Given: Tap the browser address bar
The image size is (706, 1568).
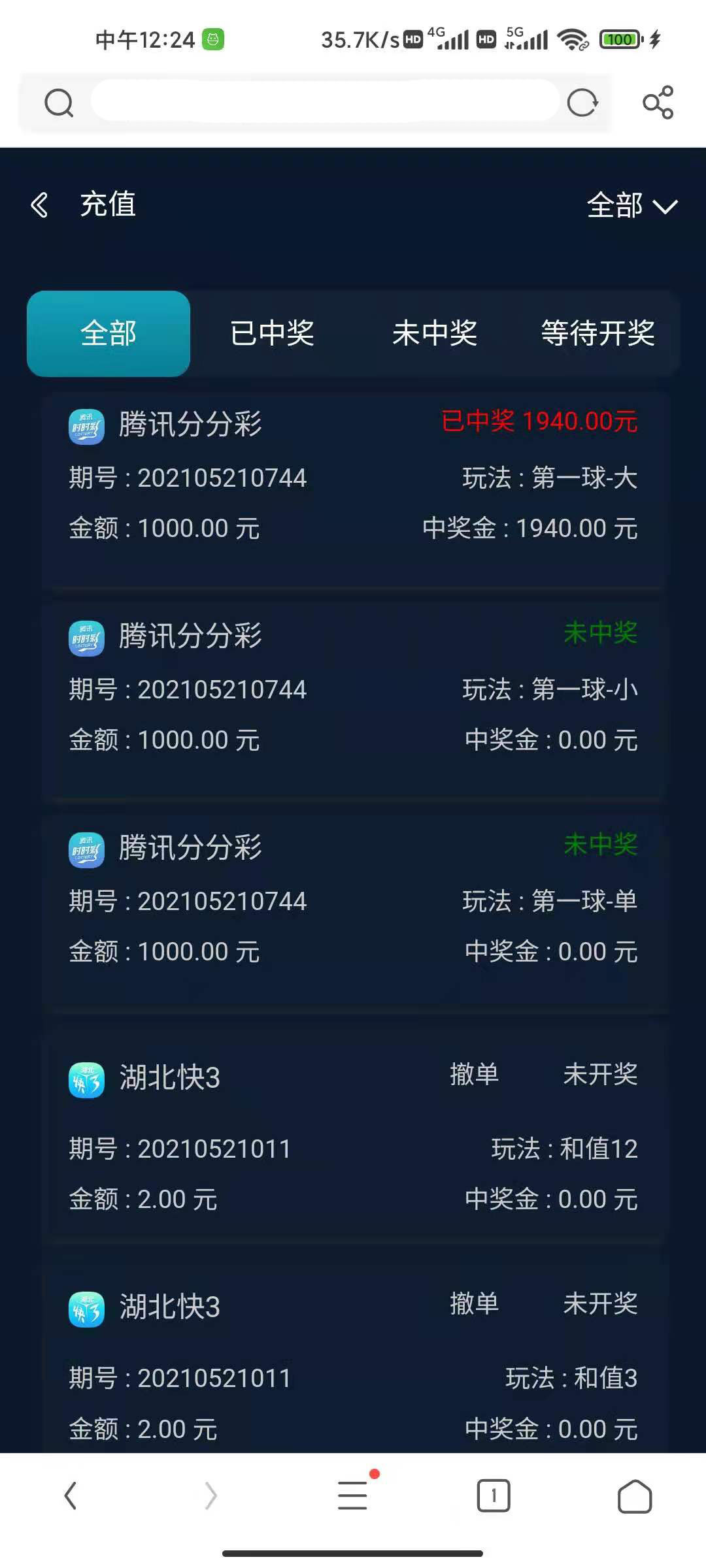Looking at the screenshot, I should pos(325,101).
